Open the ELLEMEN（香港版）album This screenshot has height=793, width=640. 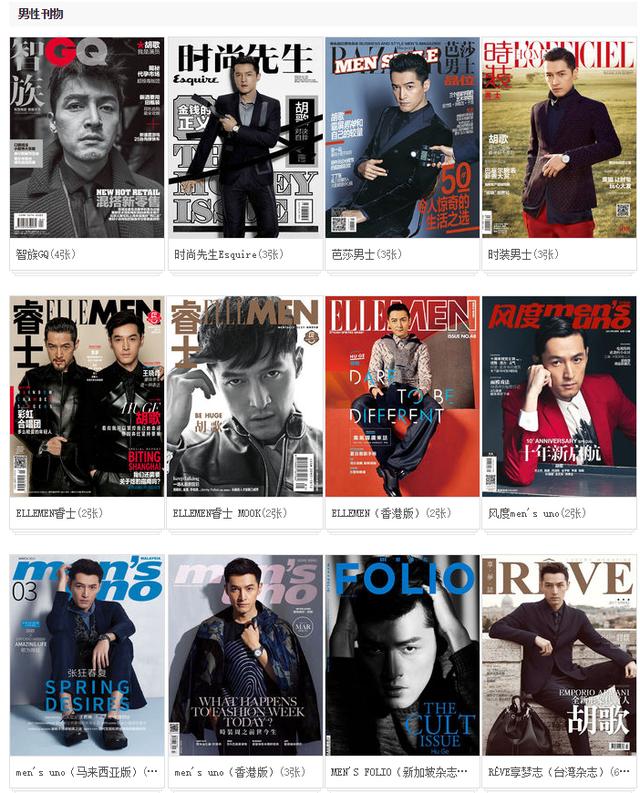click(402, 396)
